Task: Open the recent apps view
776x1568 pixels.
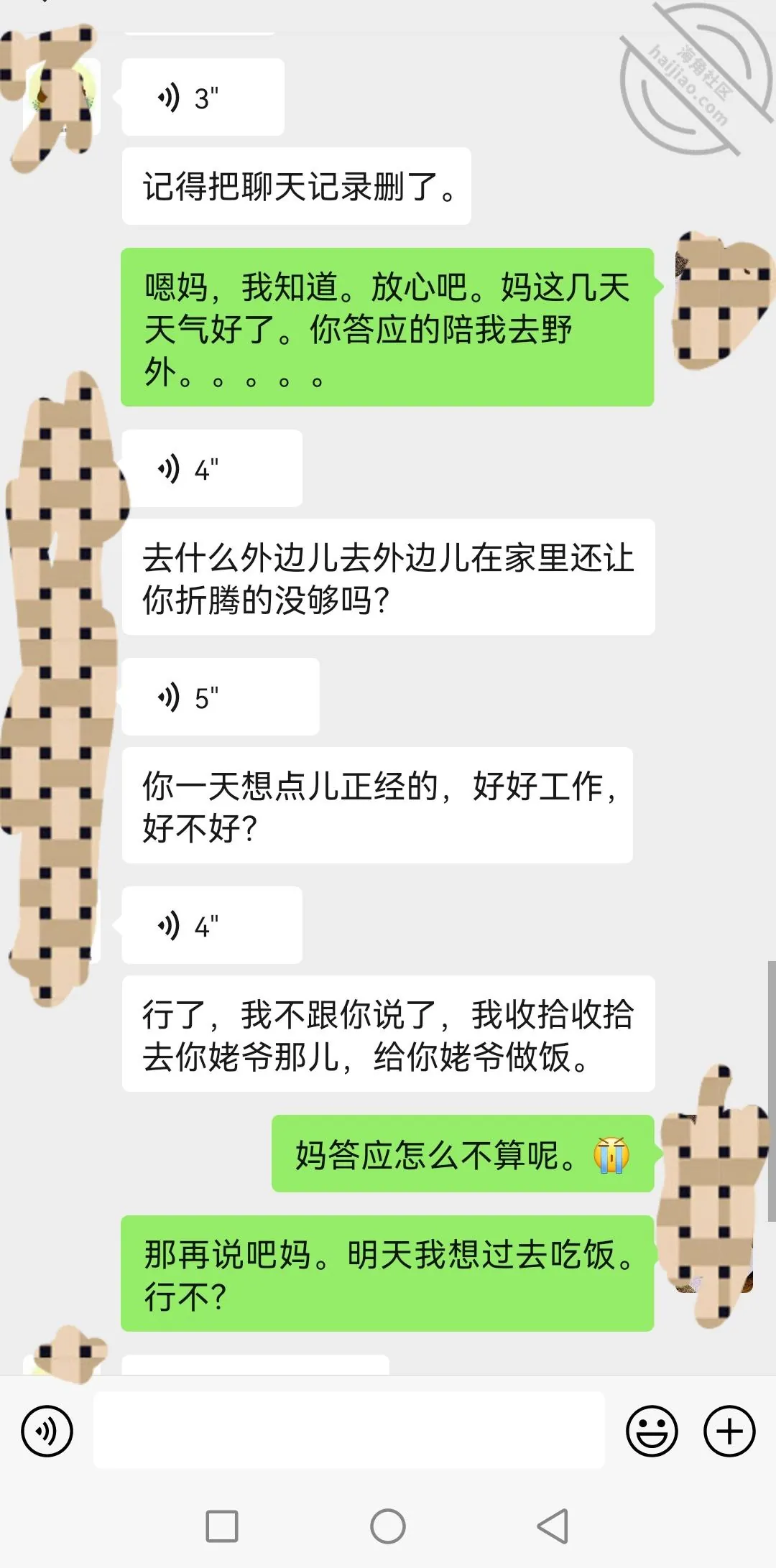Action: [x=222, y=1526]
